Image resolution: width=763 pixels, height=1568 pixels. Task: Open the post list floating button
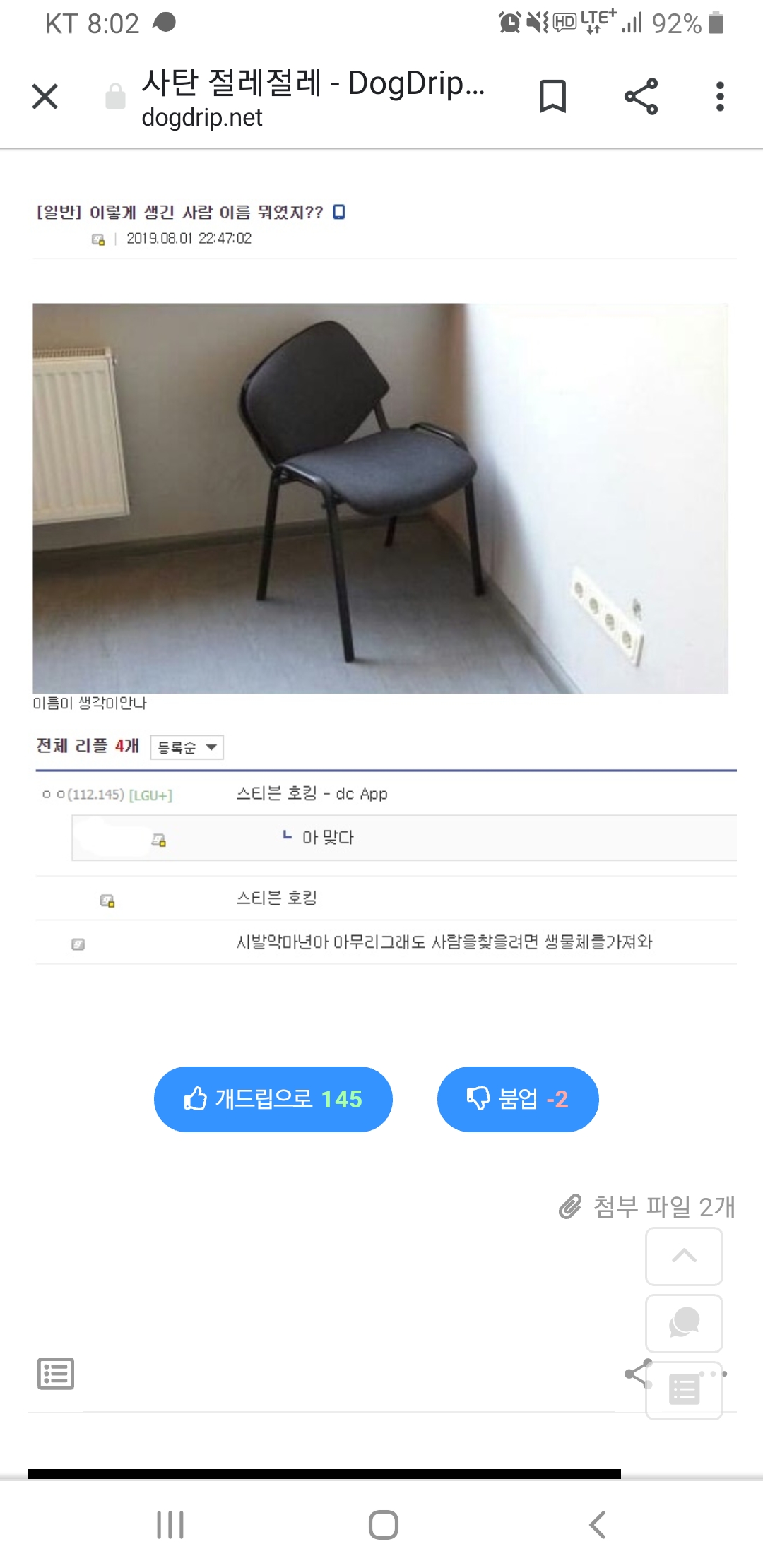pos(684,1390)
